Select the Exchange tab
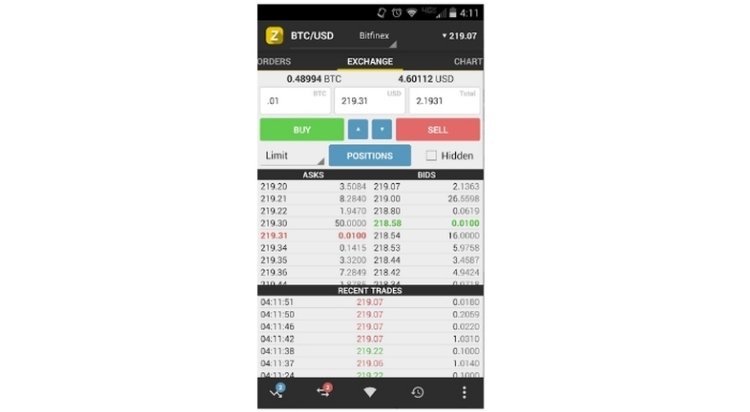The width and height of the screenshot is (750, 412). (370, 62)
